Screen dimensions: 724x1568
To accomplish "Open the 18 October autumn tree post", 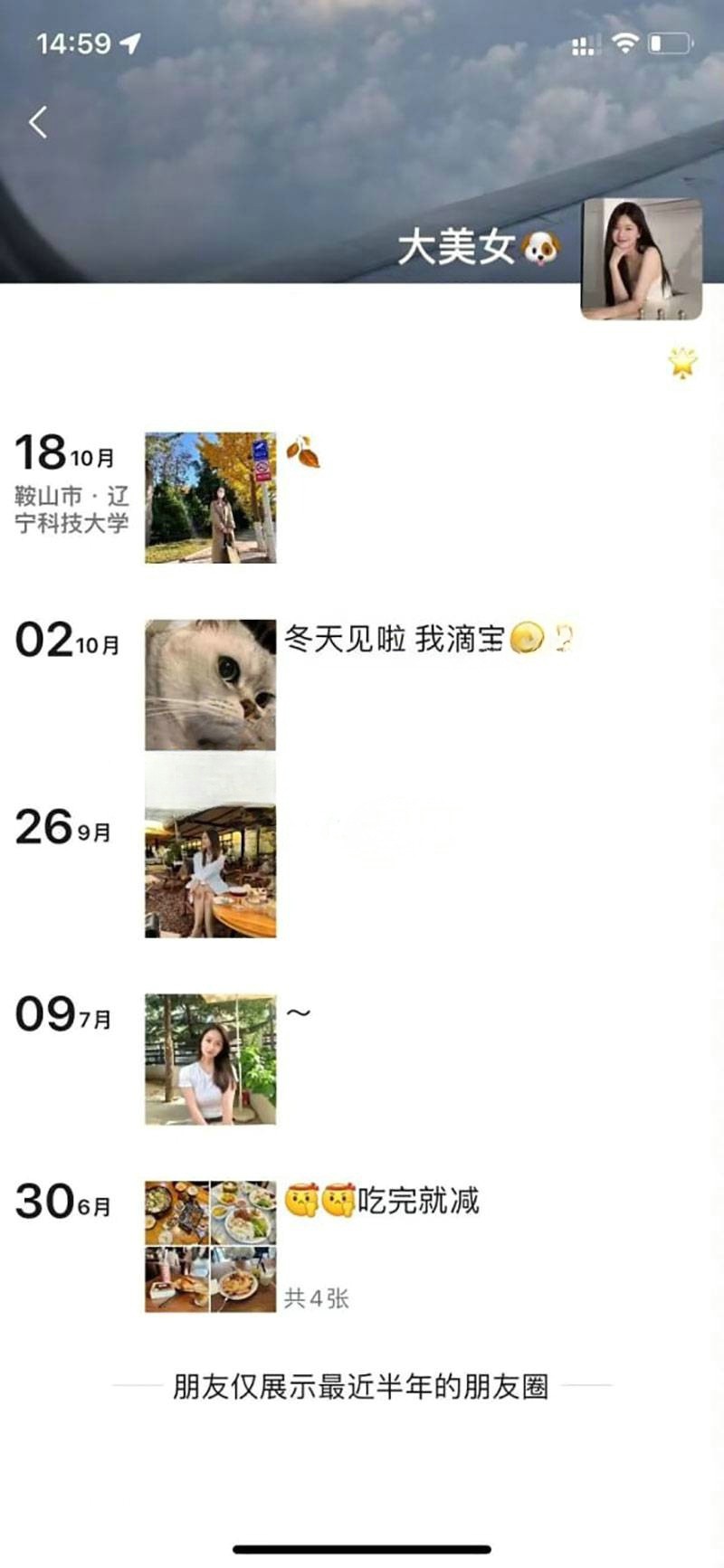I will (210, 498).
